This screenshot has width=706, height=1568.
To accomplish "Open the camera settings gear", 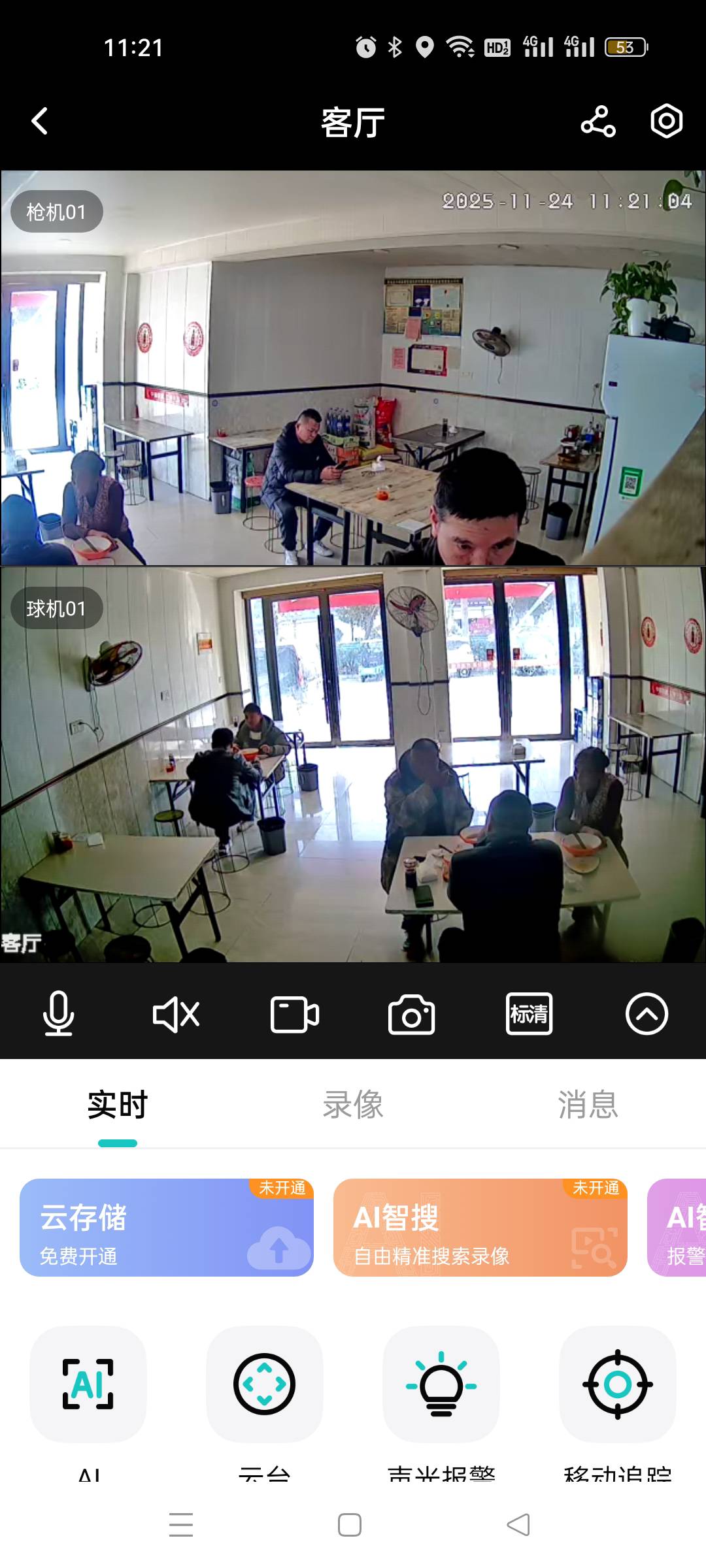I will 666,122.
